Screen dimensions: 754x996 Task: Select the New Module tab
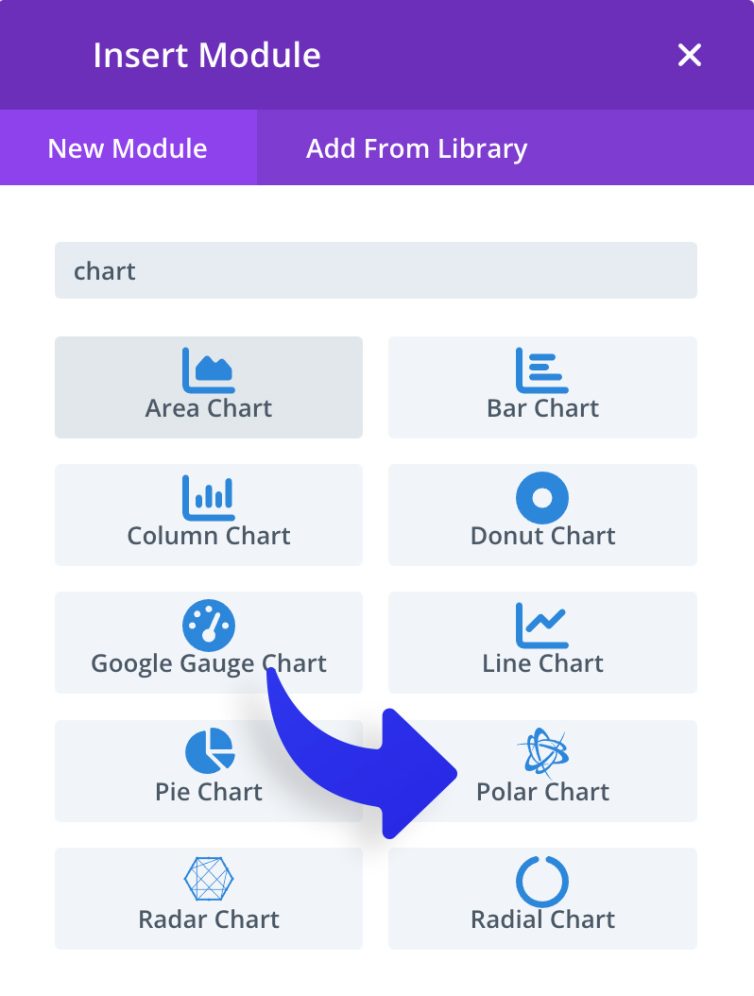[x=126, y=148]
